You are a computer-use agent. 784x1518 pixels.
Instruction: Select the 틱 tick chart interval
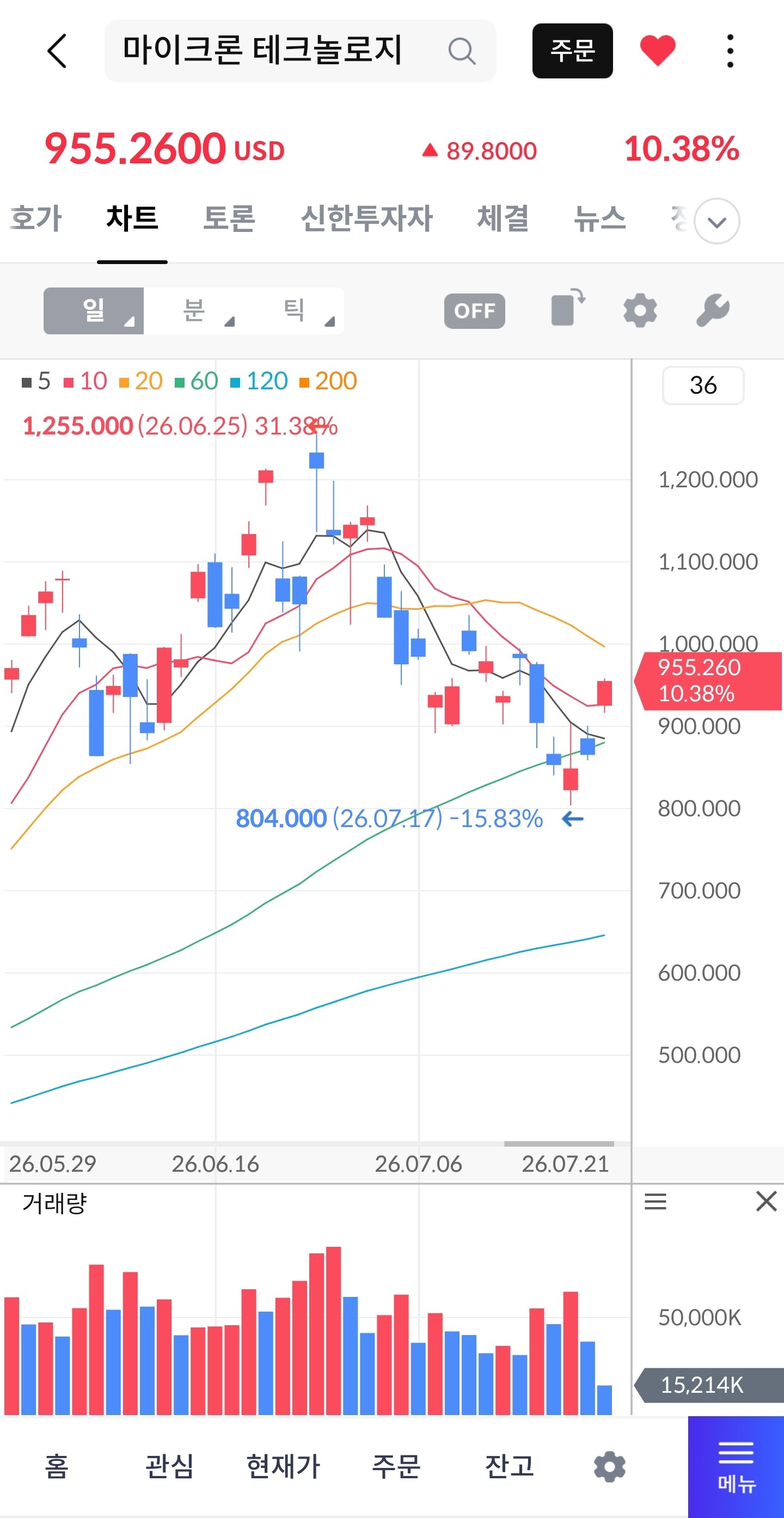click(294, 310)
